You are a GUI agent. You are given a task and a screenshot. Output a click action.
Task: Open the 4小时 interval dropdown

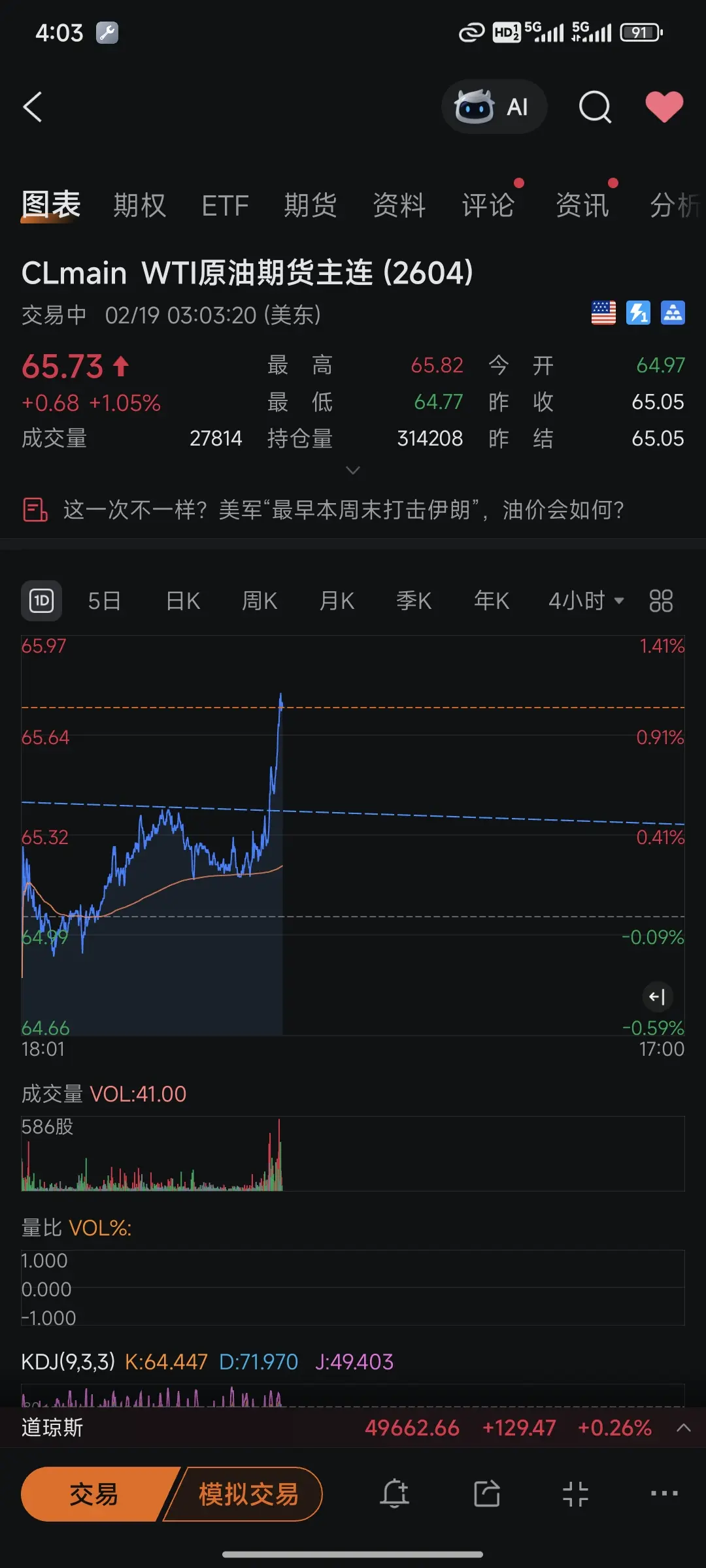586,600
